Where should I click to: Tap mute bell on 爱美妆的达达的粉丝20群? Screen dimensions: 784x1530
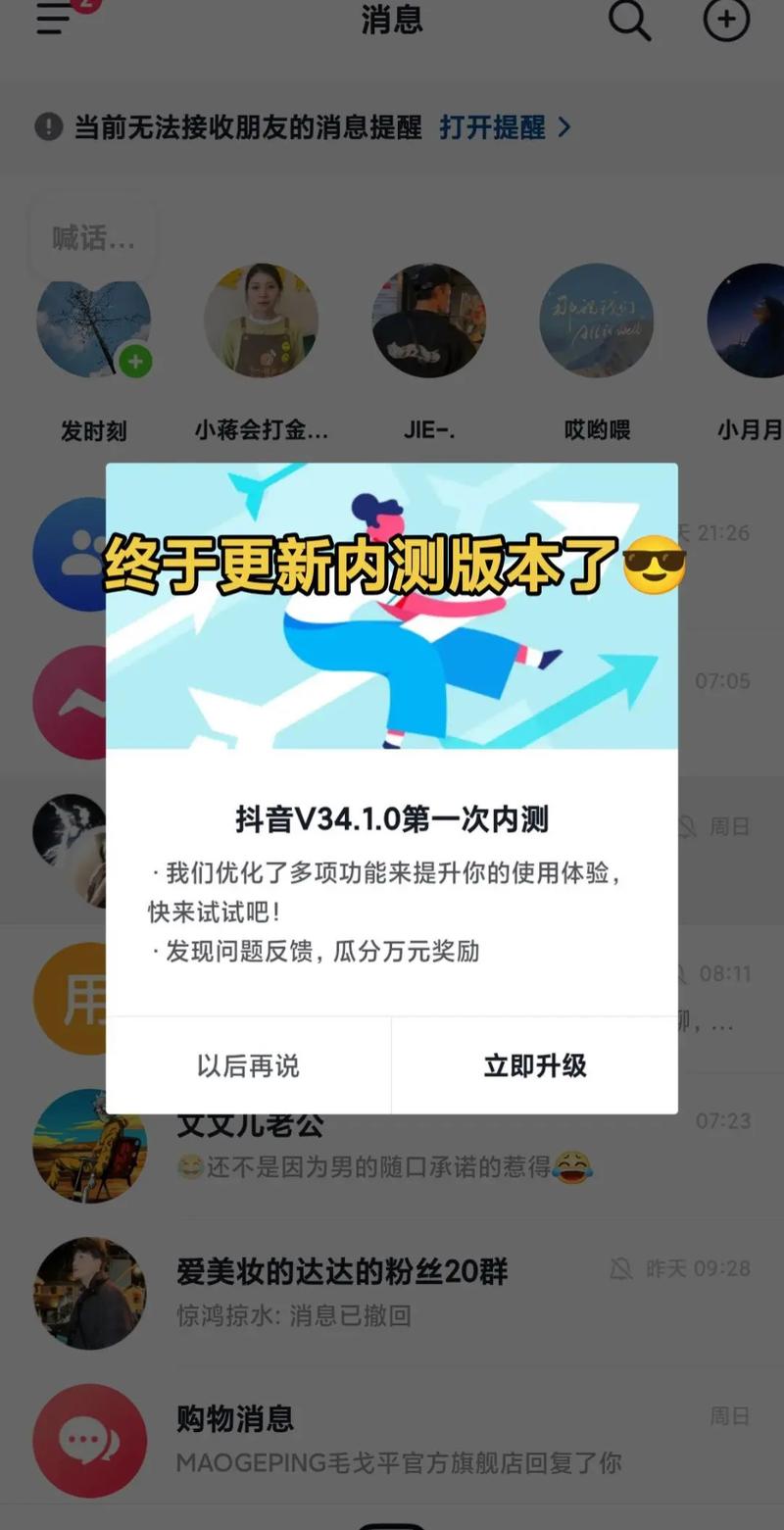pos(619,1269)
